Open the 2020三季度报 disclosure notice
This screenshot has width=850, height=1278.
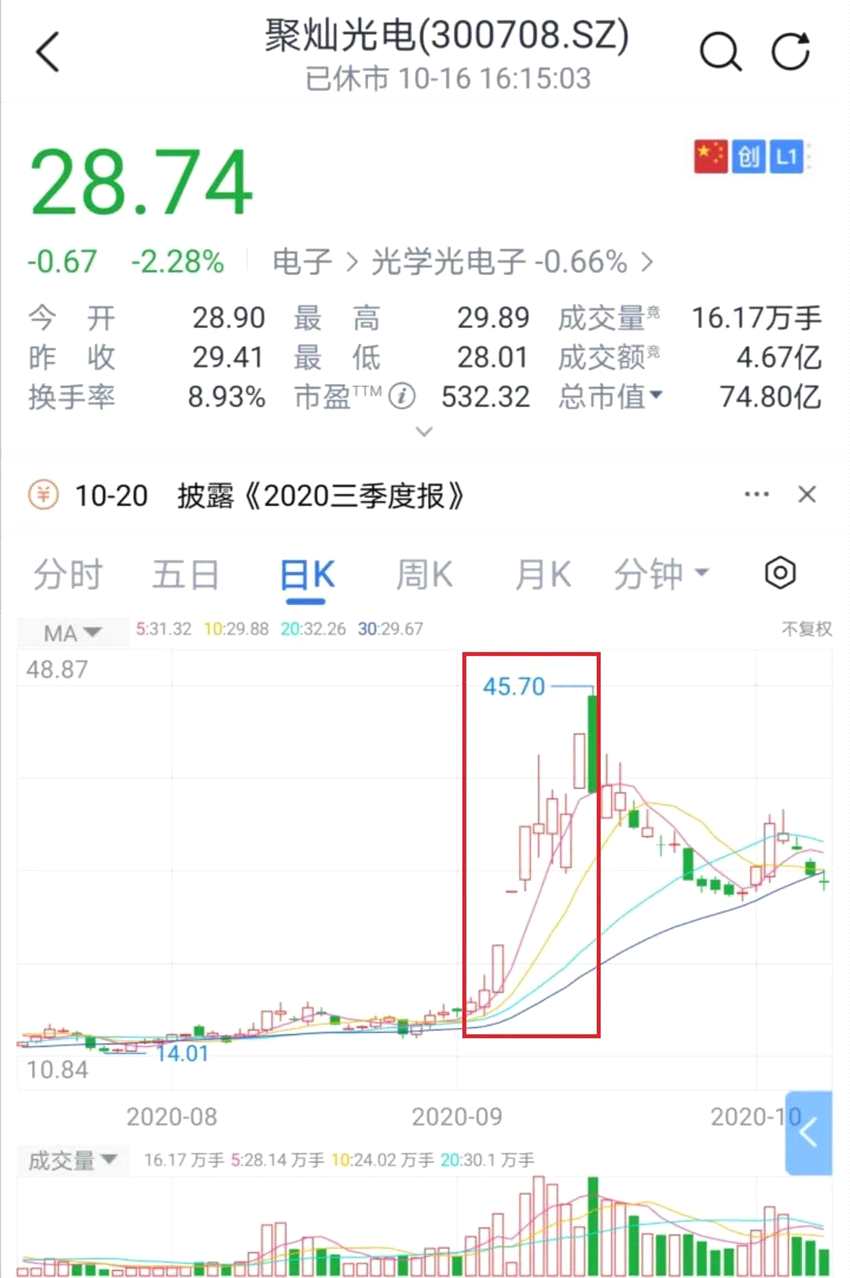pyautogui.click(x=320, y=495)
